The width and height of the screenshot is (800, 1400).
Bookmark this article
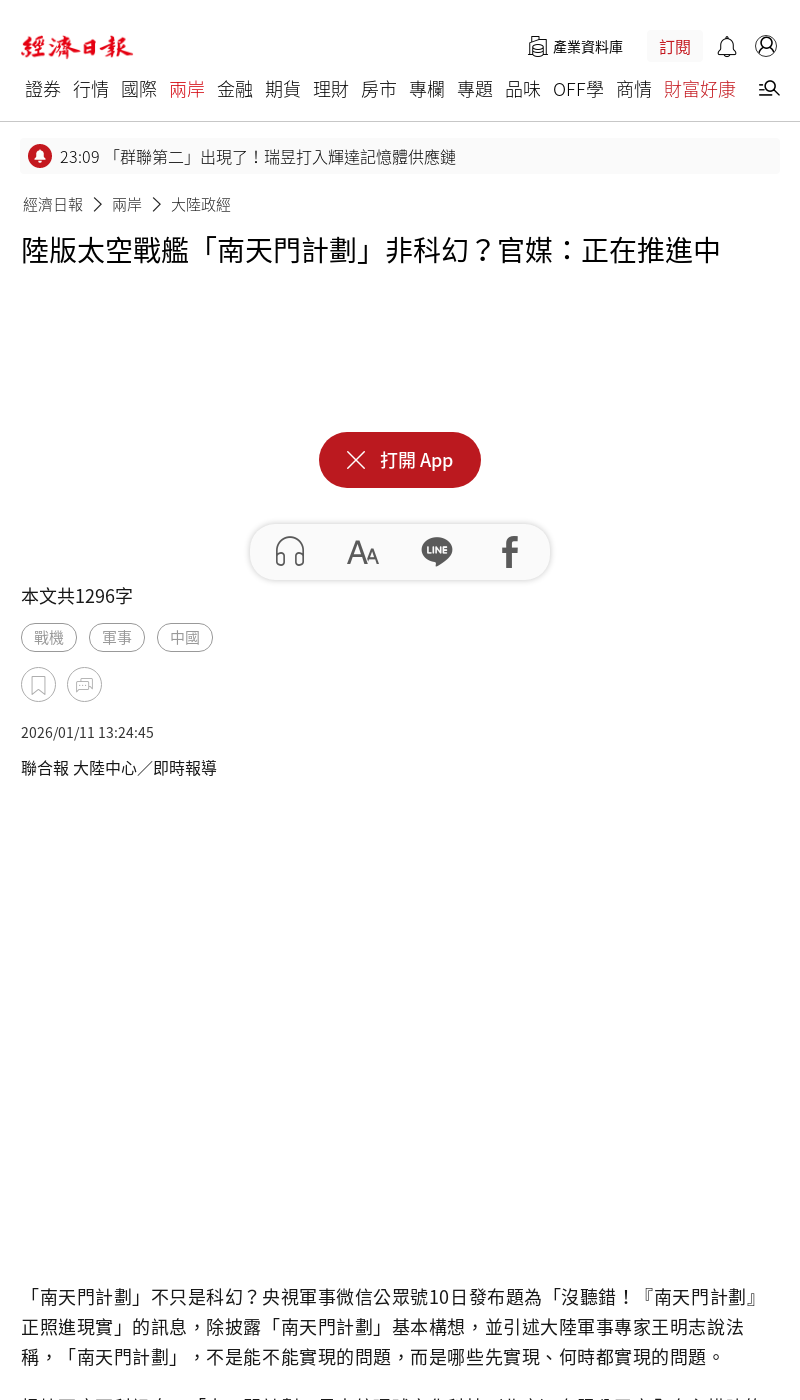(38, 685)
